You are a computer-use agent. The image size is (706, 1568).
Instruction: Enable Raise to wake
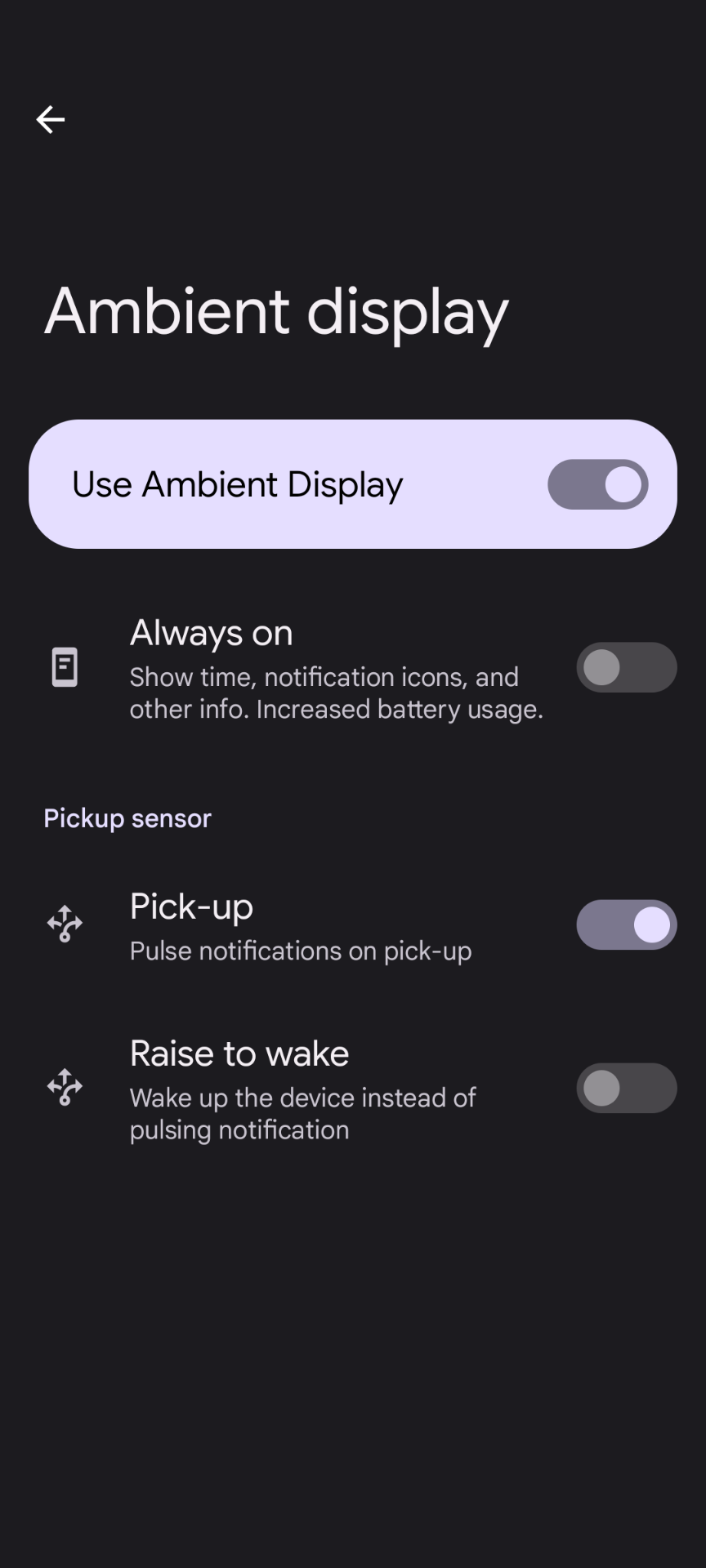click(x=626, y=1088)
